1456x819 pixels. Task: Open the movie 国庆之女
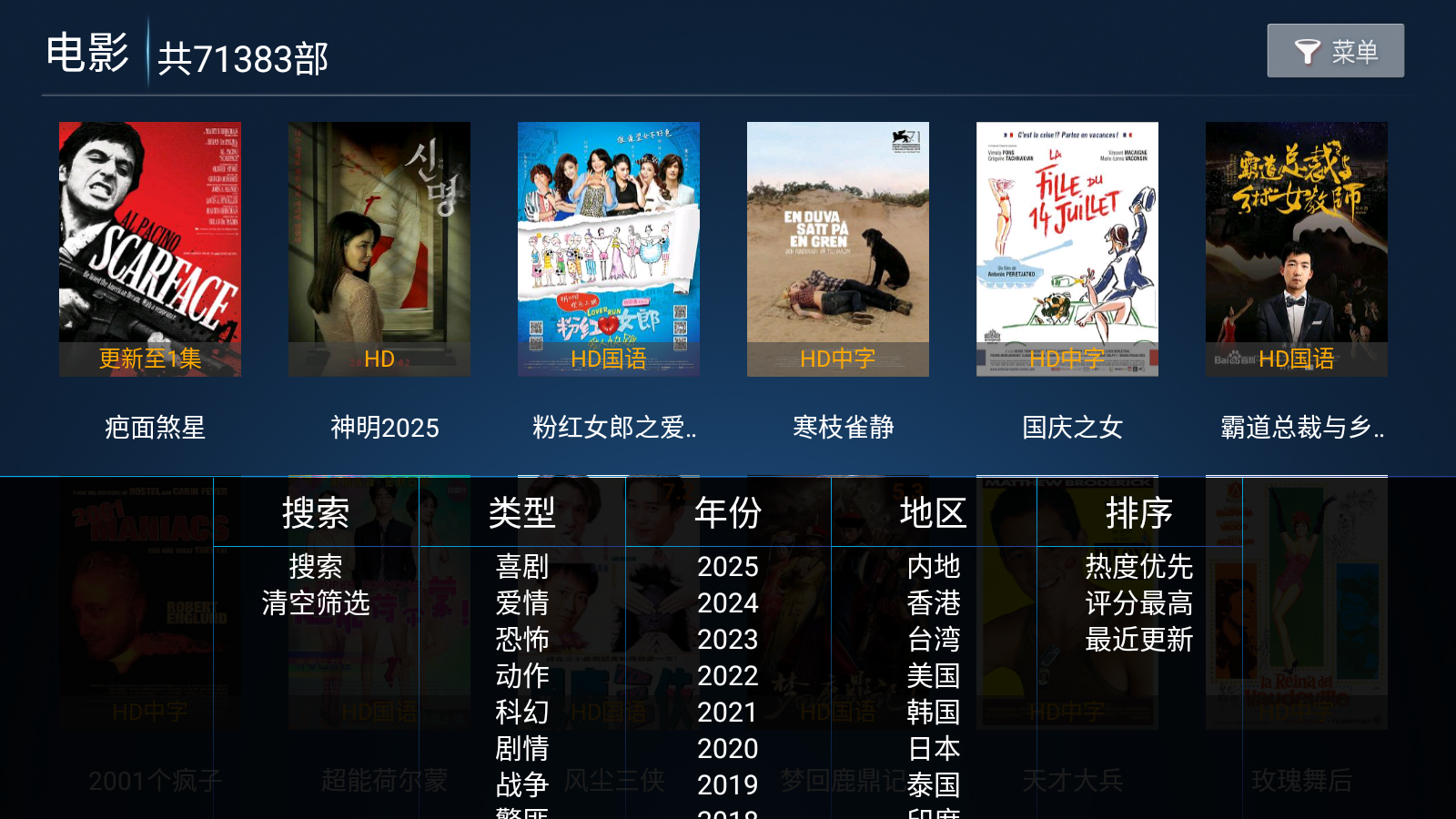(1067, 248)
